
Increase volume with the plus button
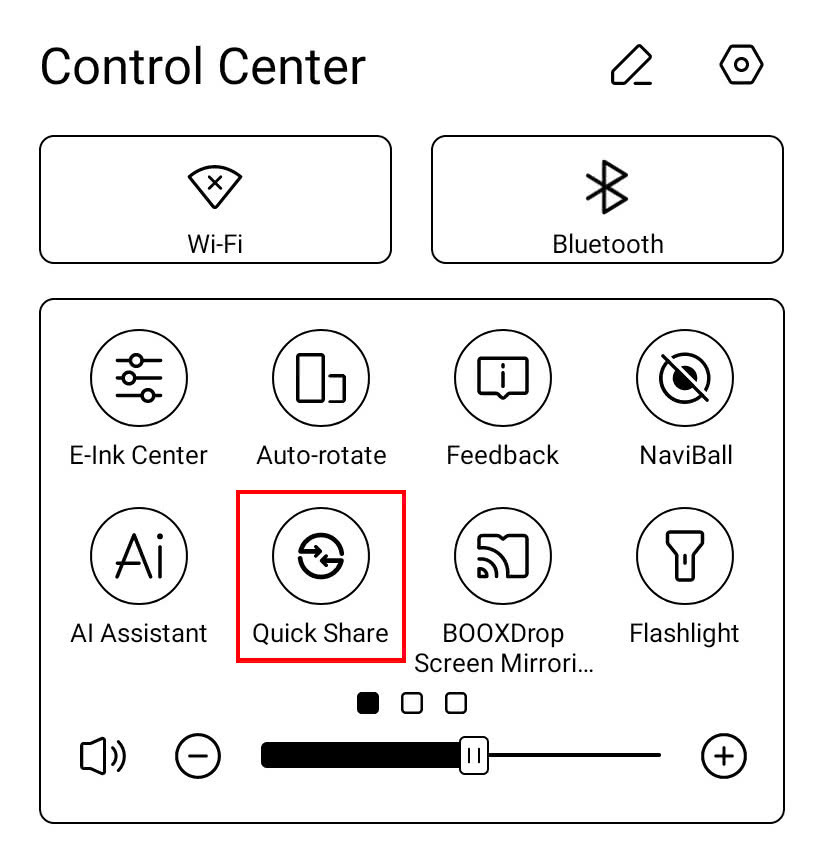coord(724,756)
